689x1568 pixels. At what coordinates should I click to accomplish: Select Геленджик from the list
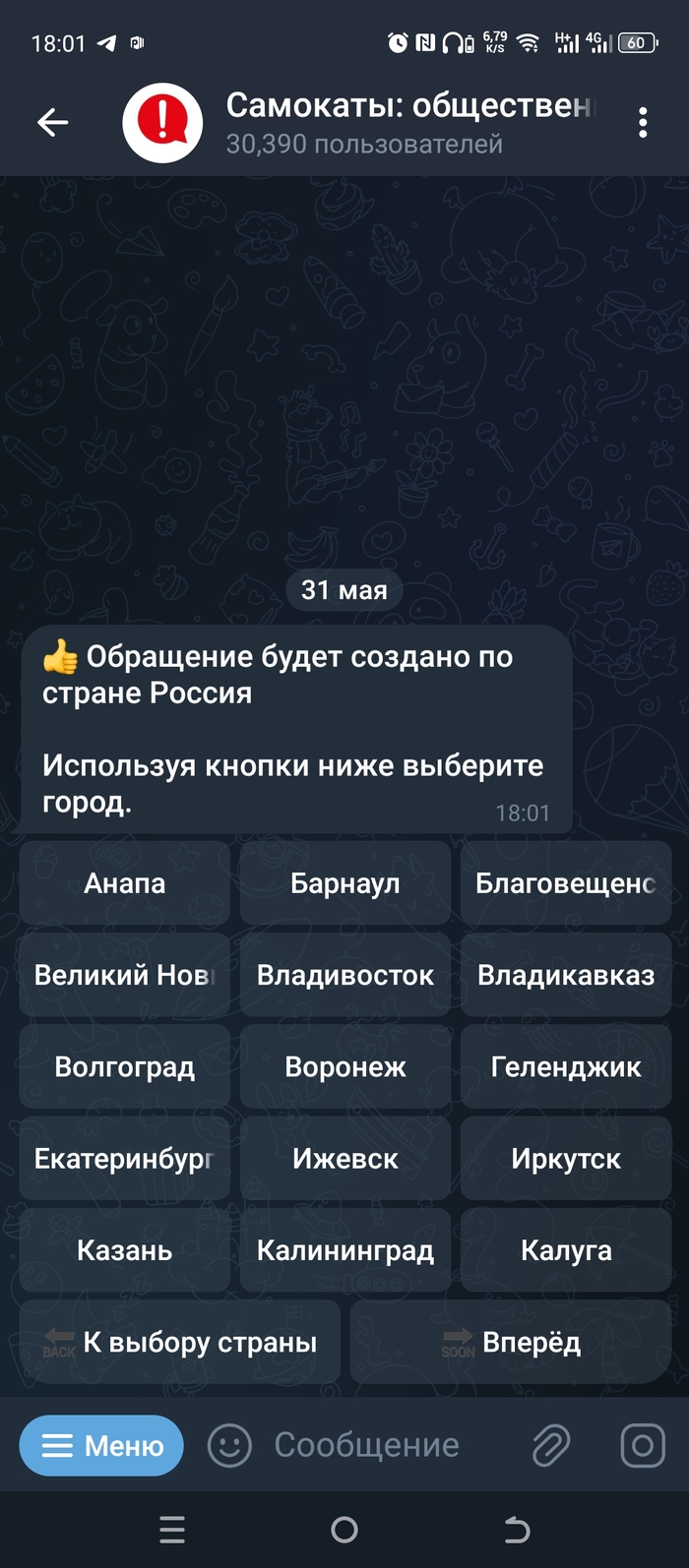pyautogui.click(x=566, y=1067)
